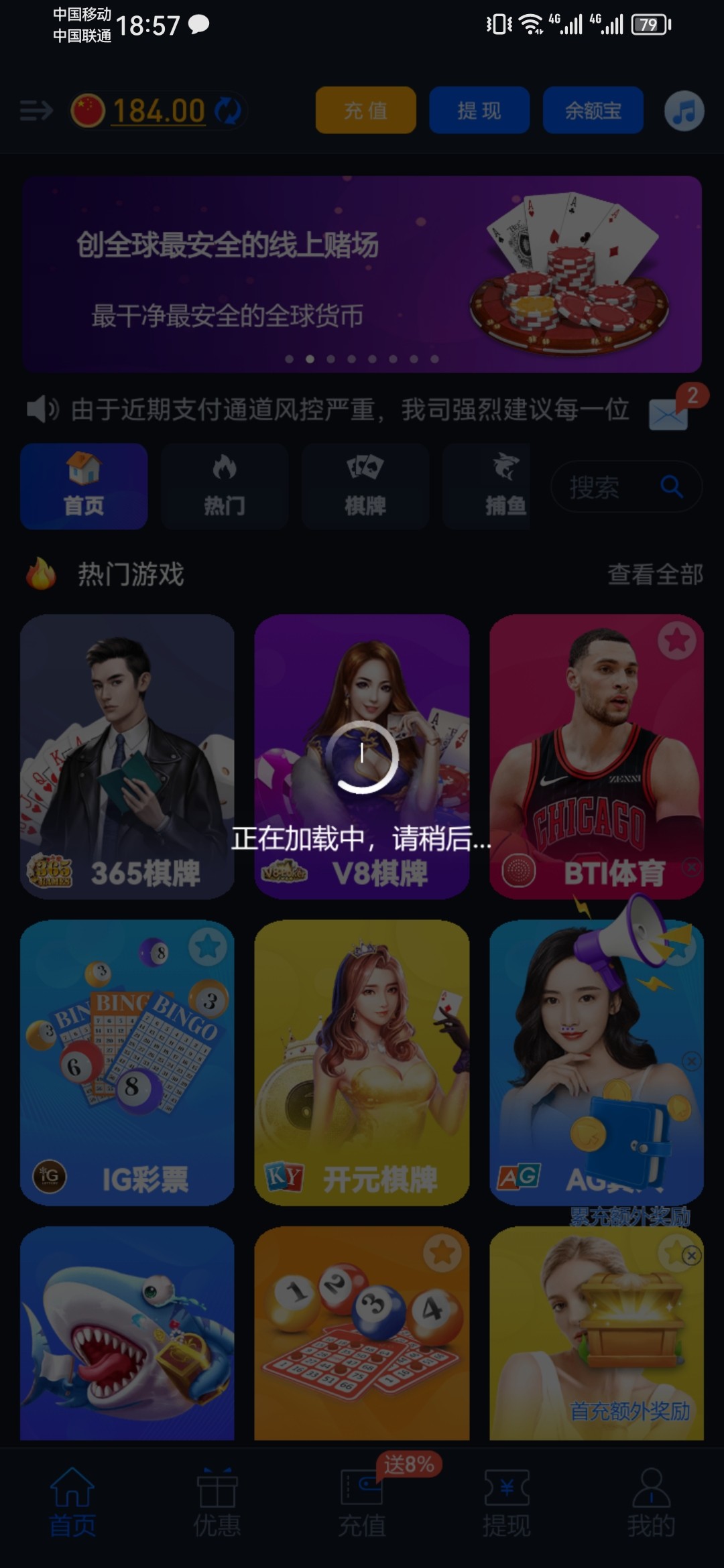This screenshot has width=724, height=1568.
Task: Open 余额宝
Action: click(593, 111)
